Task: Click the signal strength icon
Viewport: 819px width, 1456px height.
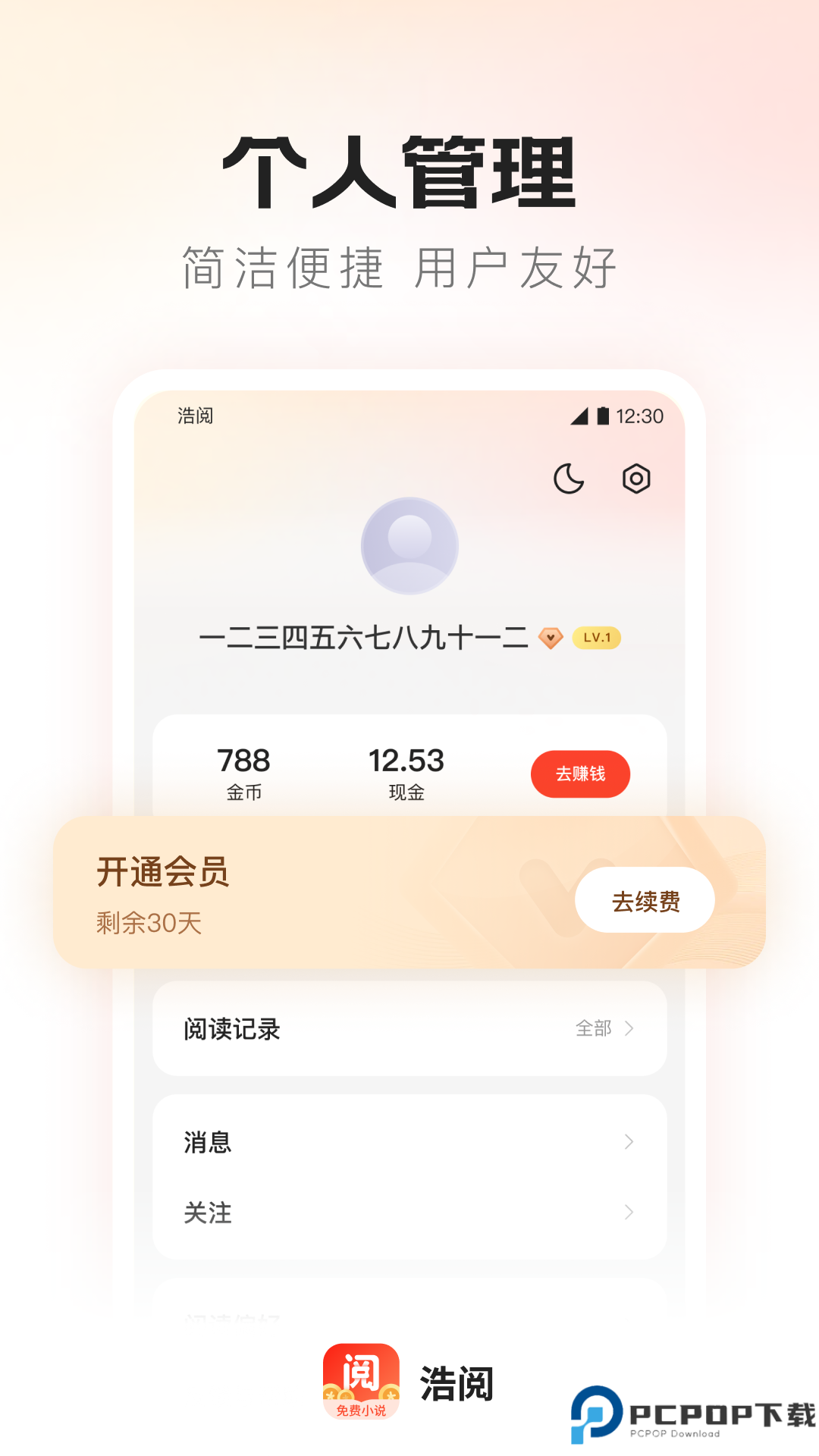Action: 579,416
